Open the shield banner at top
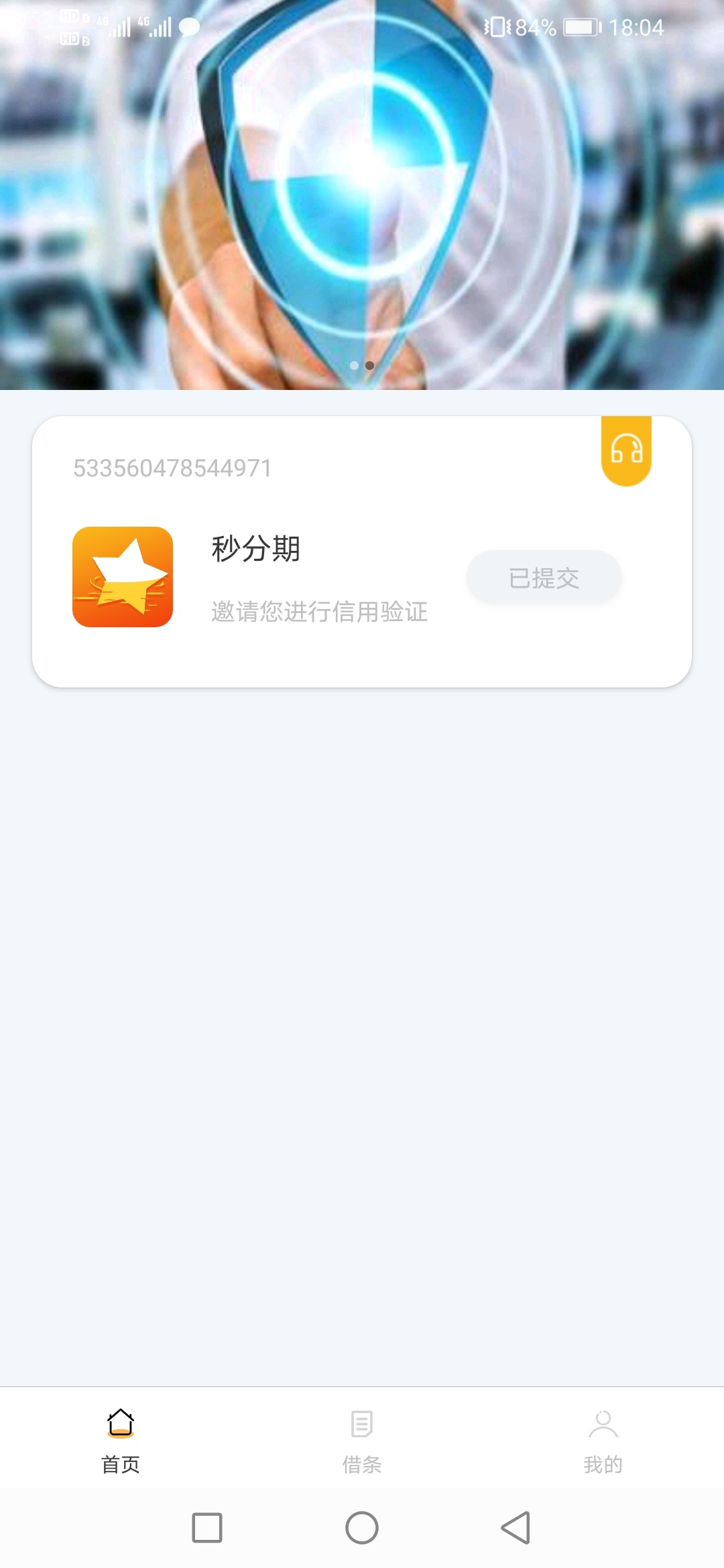Image resolution: width=724 pixels, height=1568 pixels. [x=362, y=195]
